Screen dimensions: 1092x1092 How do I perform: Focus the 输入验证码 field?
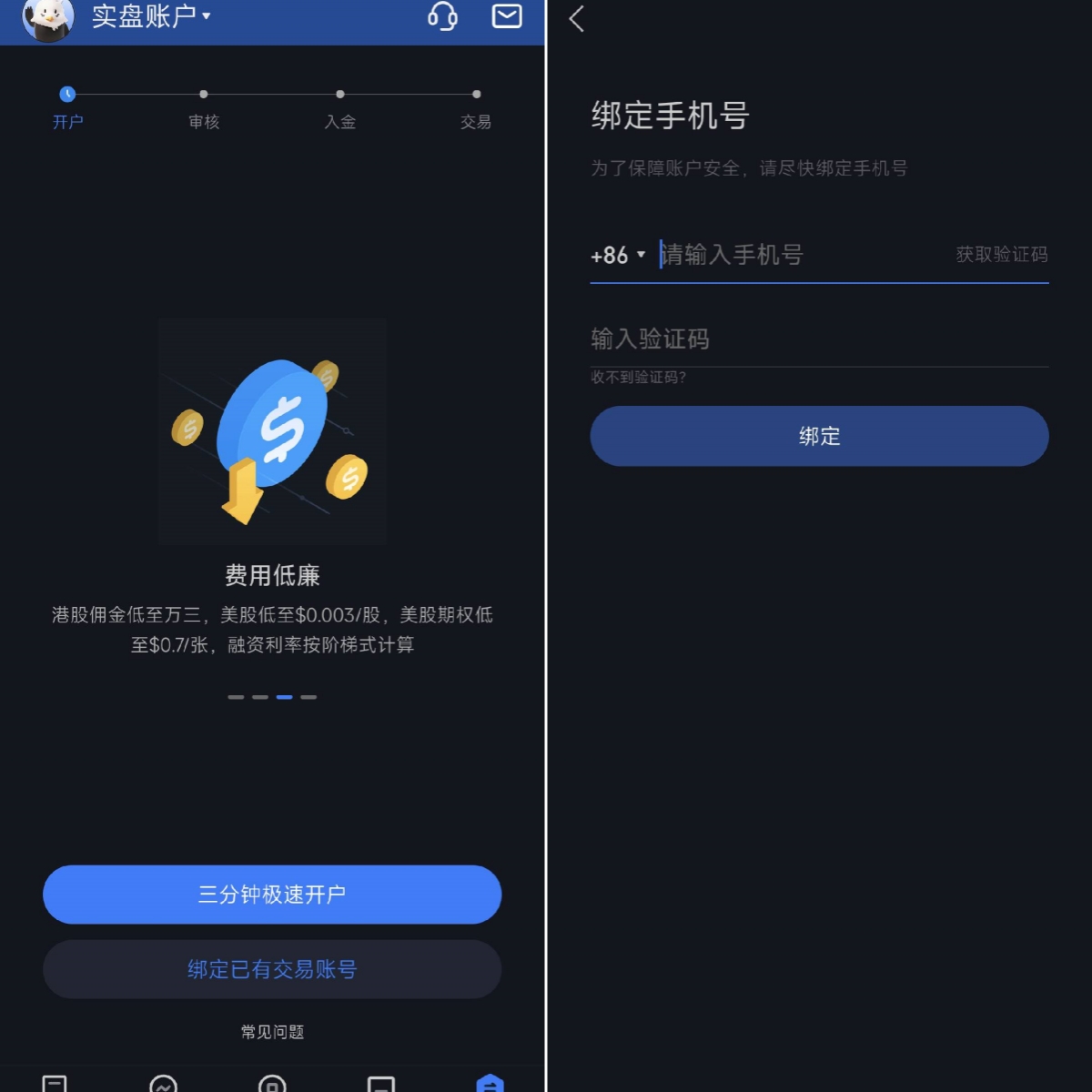(819, 339)
